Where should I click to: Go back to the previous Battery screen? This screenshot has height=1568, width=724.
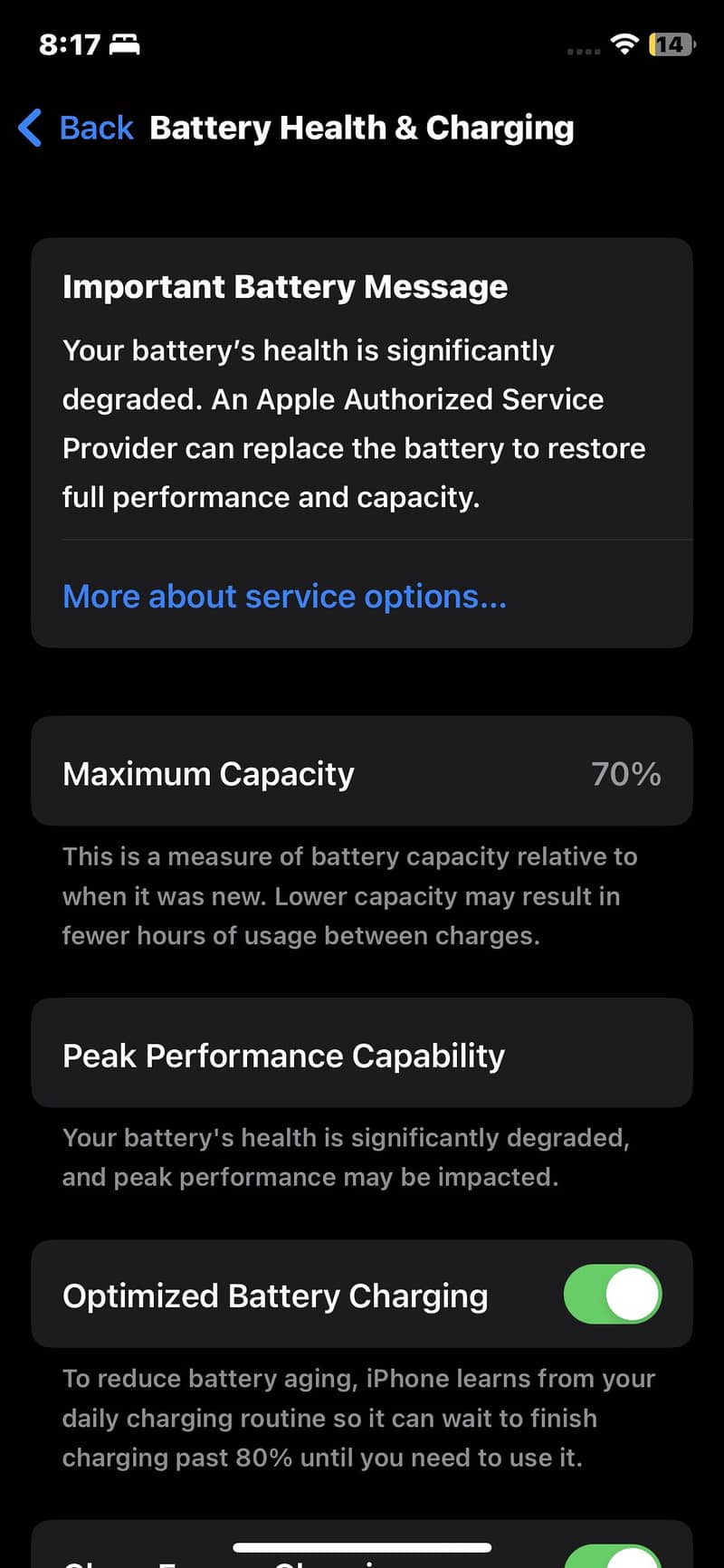tap(76, 128)
